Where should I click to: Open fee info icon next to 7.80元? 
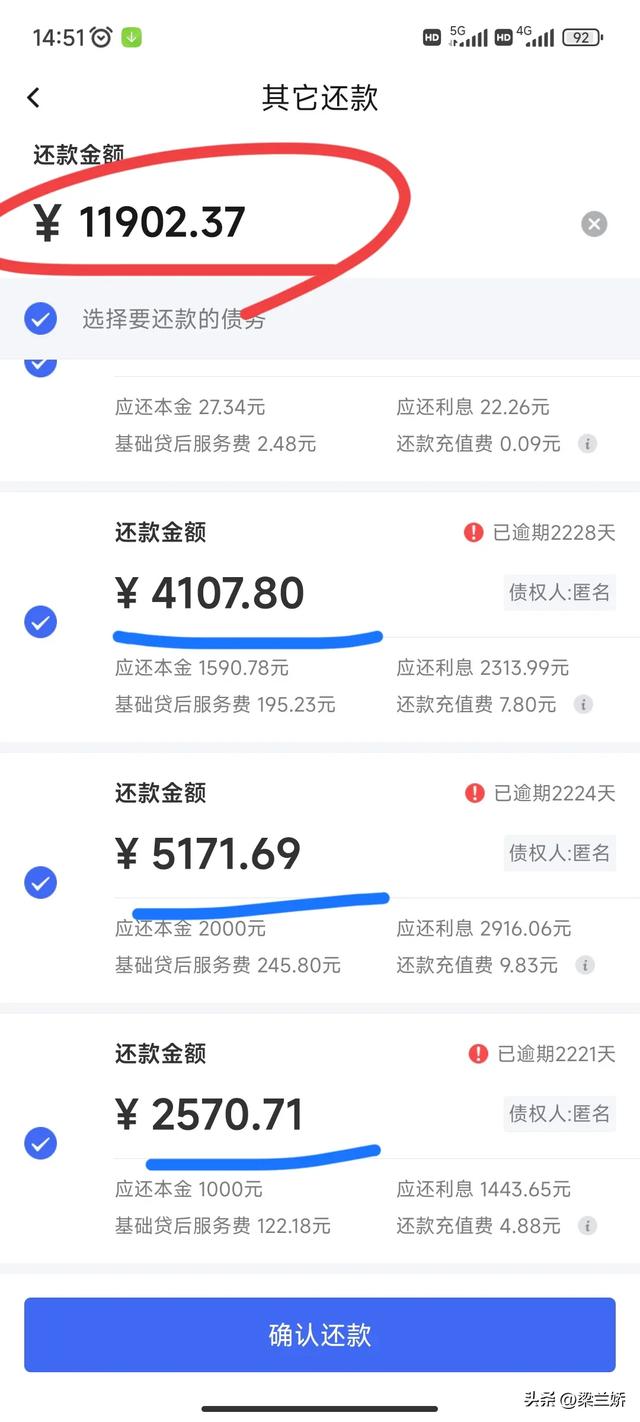coord(583,704)
